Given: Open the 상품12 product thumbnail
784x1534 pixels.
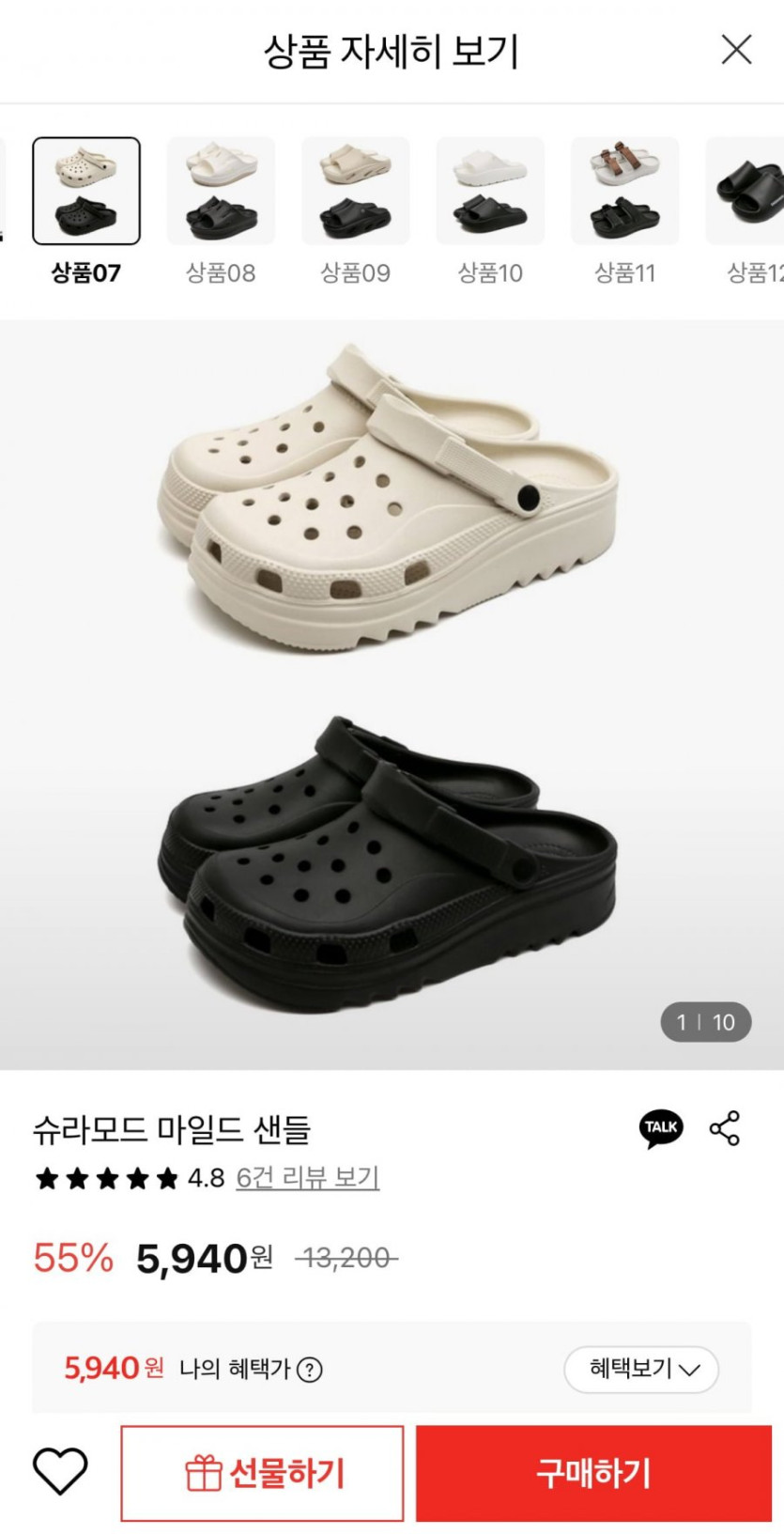Looking at the screenshot, I should pyautogui.click(x=748, y=191).
